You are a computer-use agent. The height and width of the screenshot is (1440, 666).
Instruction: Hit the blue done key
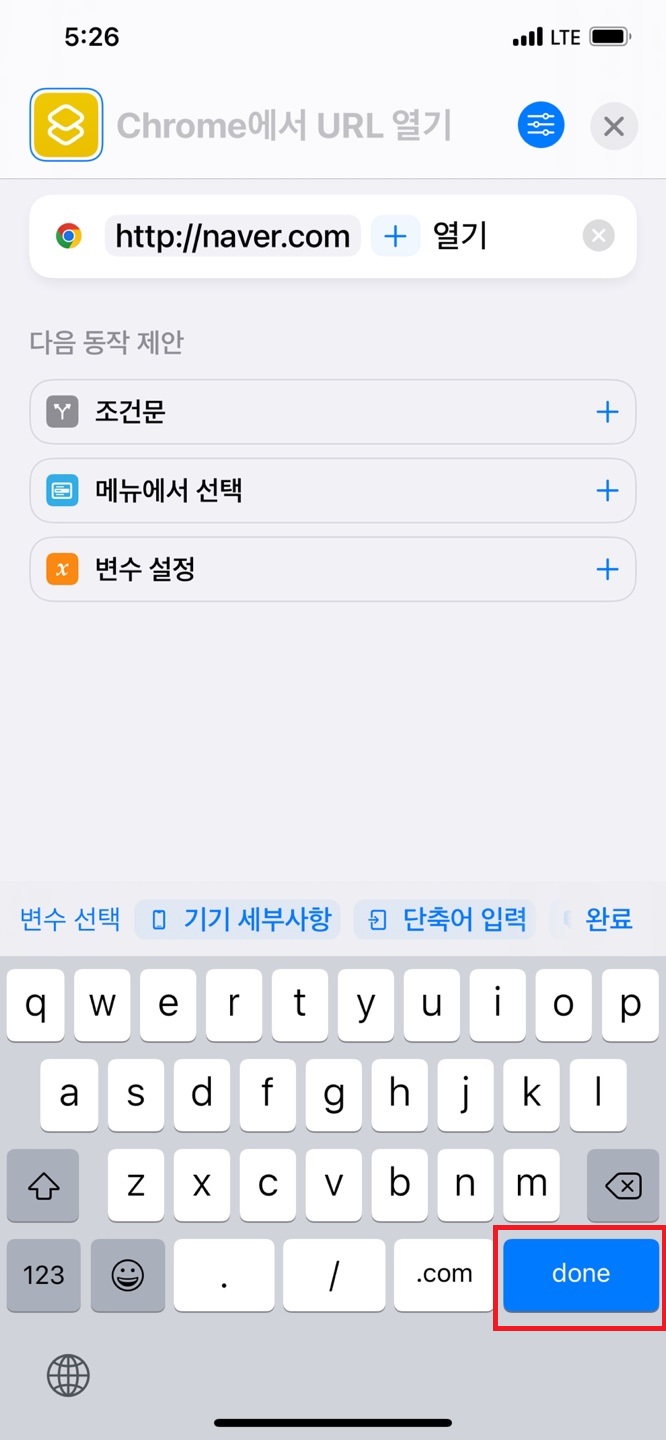pyautogui.click(x=580, y=1274)
